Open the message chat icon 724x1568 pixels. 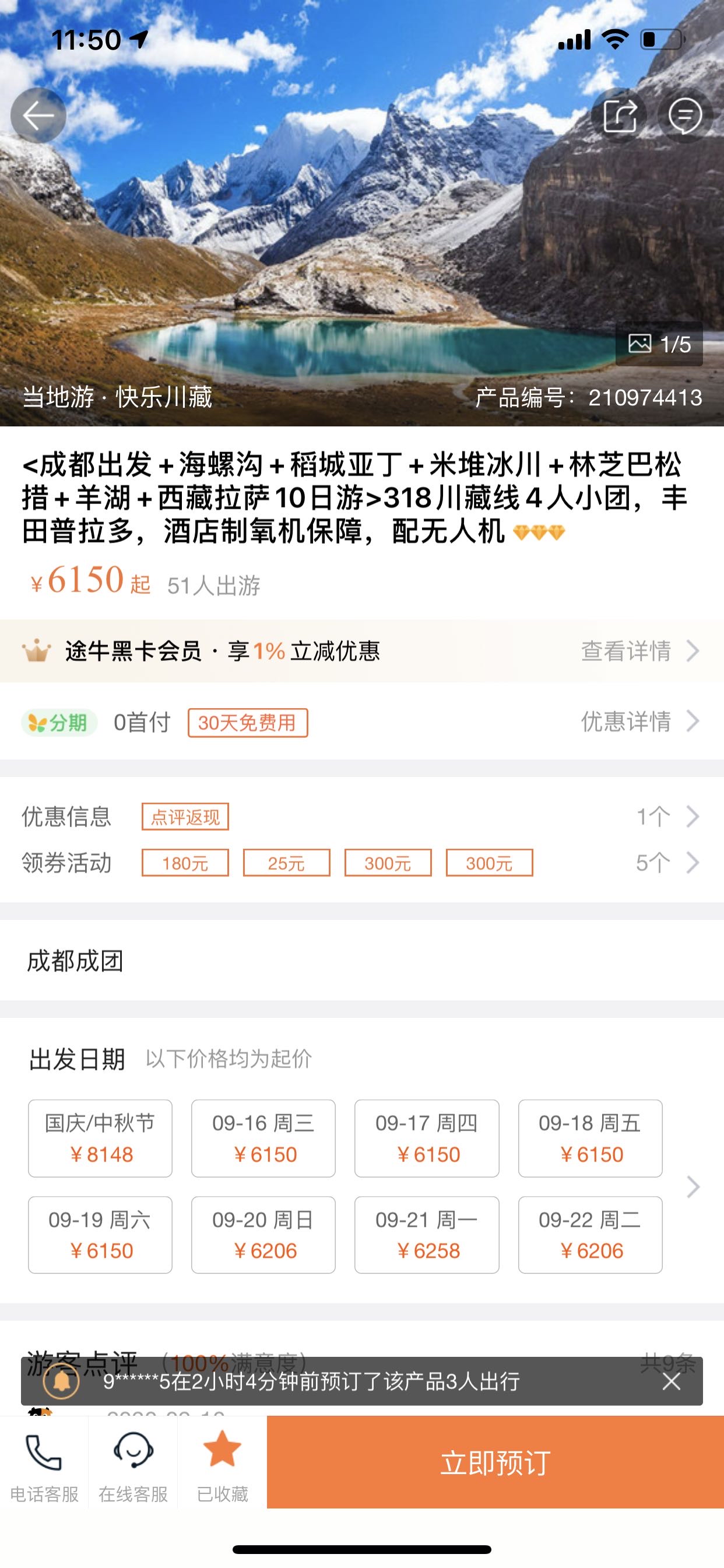click(685, 115)
